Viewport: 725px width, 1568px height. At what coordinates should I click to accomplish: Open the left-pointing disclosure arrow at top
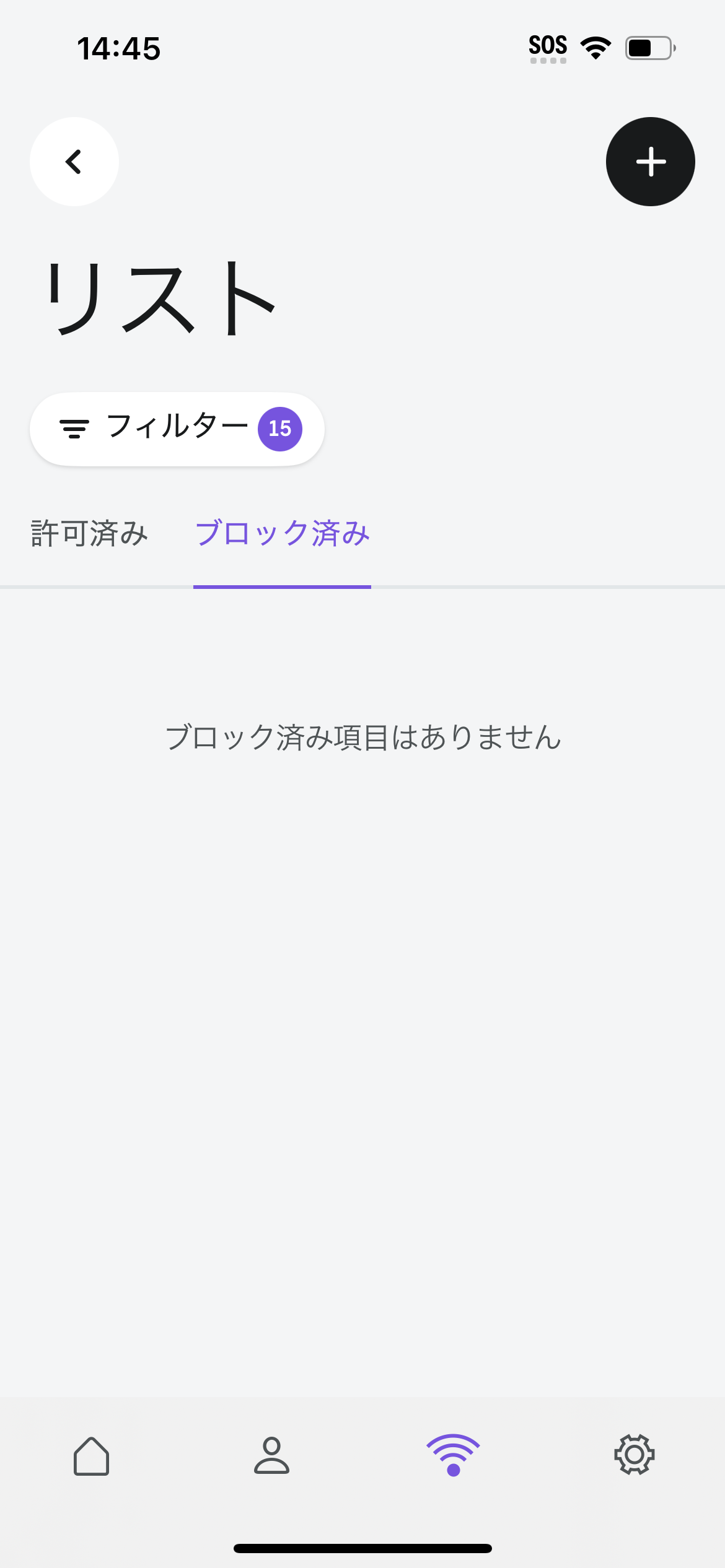click(73, 161)
